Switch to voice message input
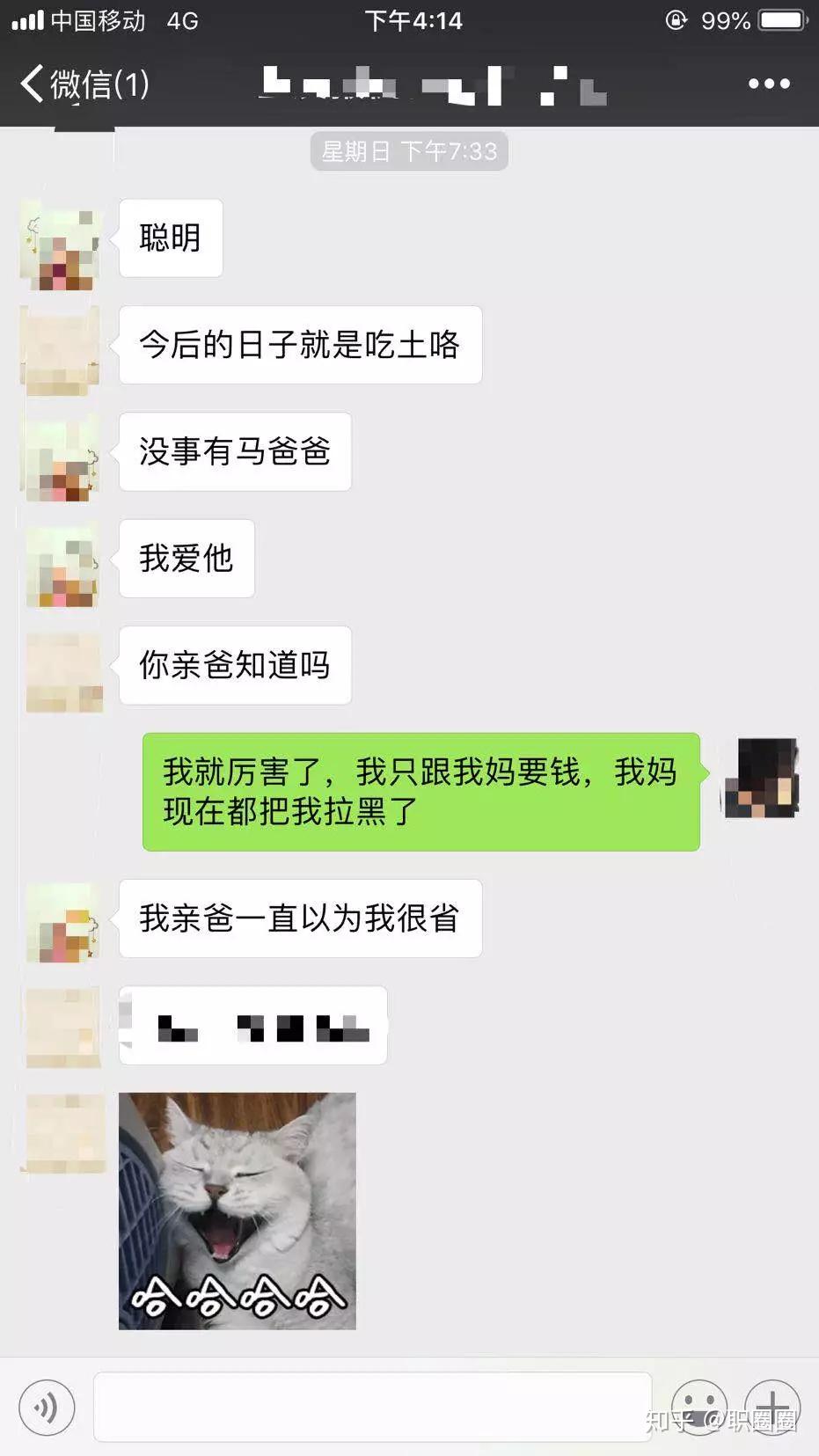 pos(47,1407)
